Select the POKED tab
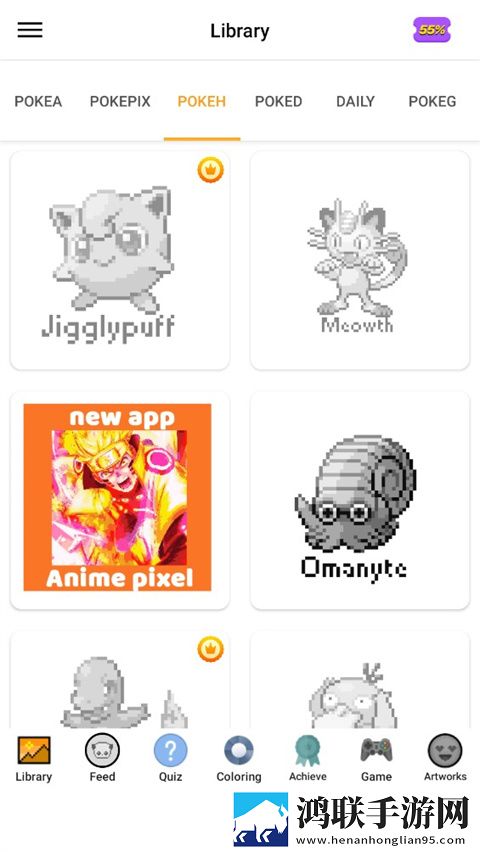Image resolution: width=480 pixels, height=852 pixels. coord(278,102)
